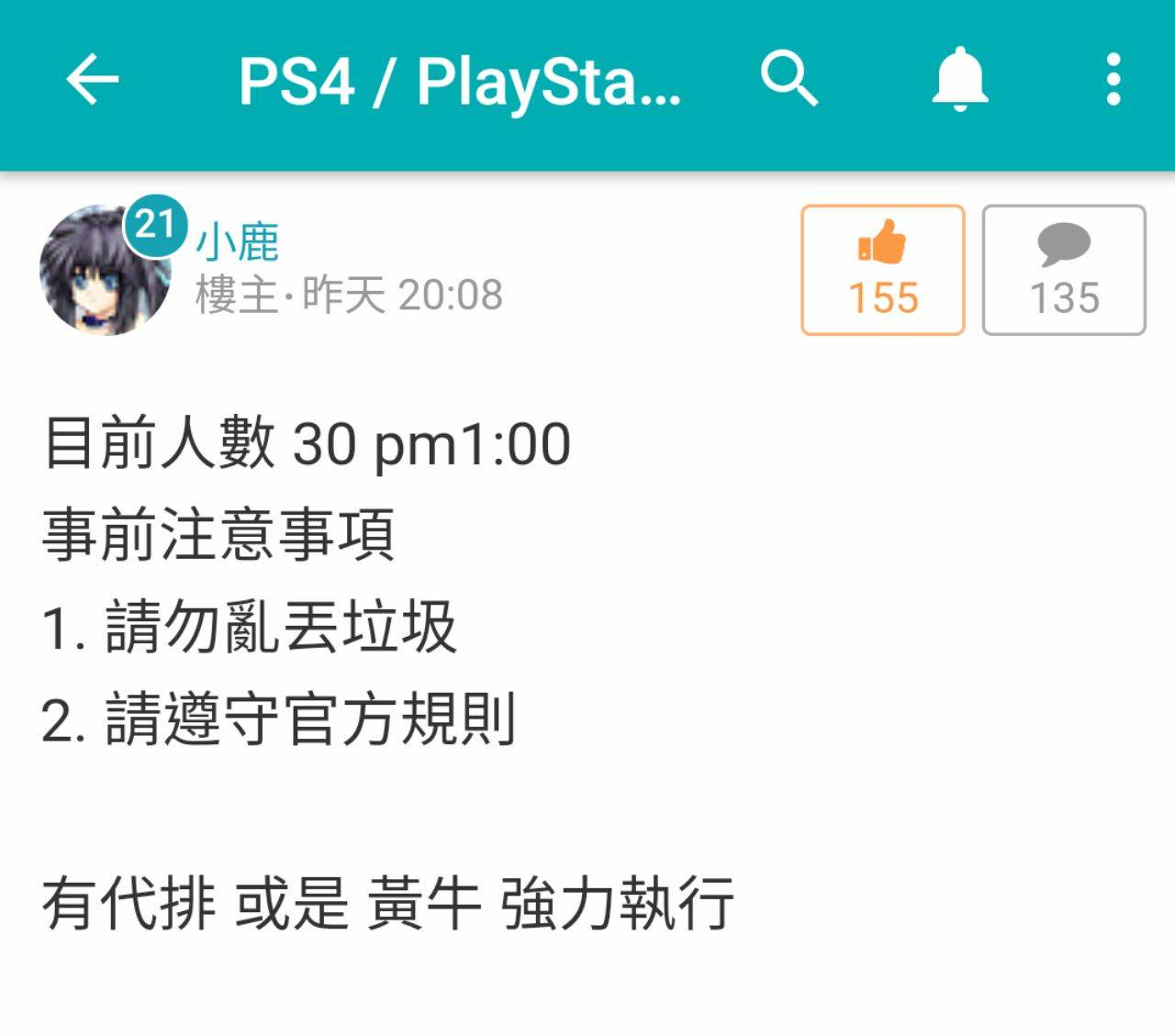Go back using the arrow icon
Image resolution: width=1175 pixels, height=1036 pixels.
[x=93, y=81]
